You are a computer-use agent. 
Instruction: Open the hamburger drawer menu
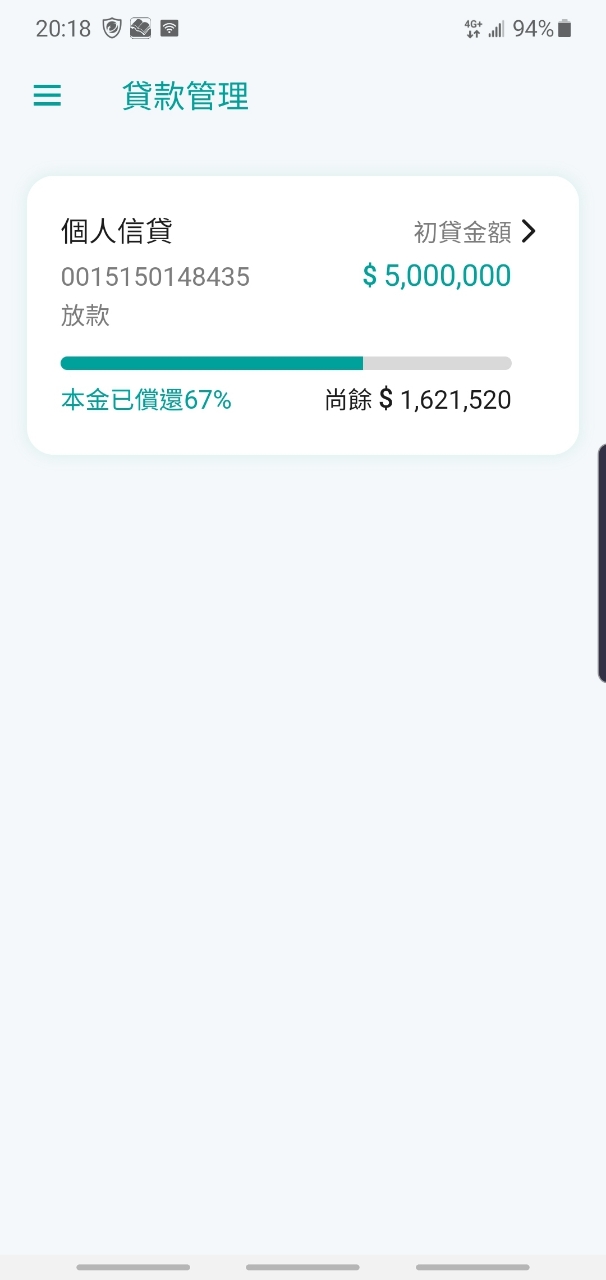pos(47,96)
